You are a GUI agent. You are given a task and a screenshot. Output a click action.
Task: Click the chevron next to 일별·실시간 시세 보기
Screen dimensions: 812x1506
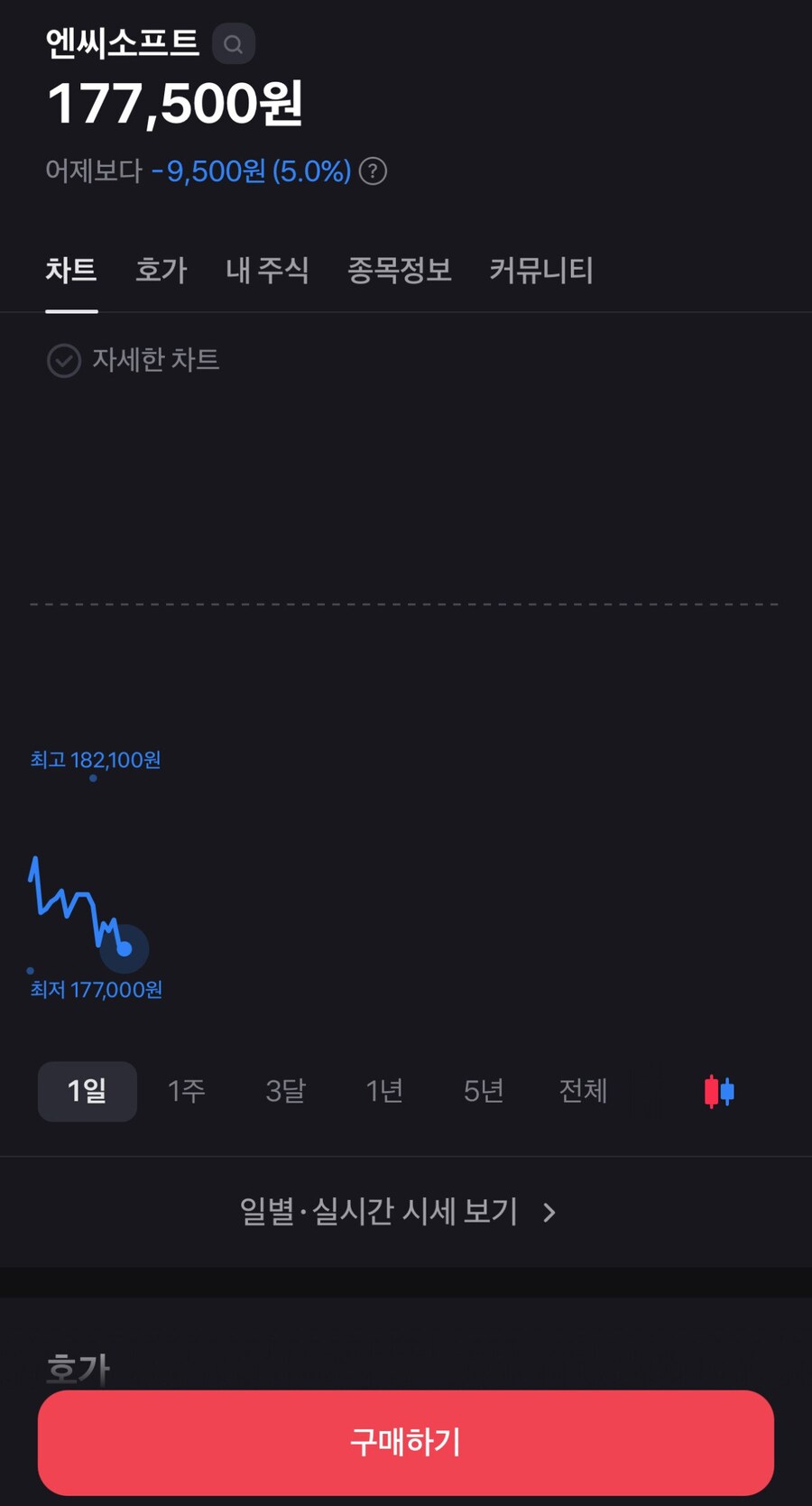(549, 1213)
